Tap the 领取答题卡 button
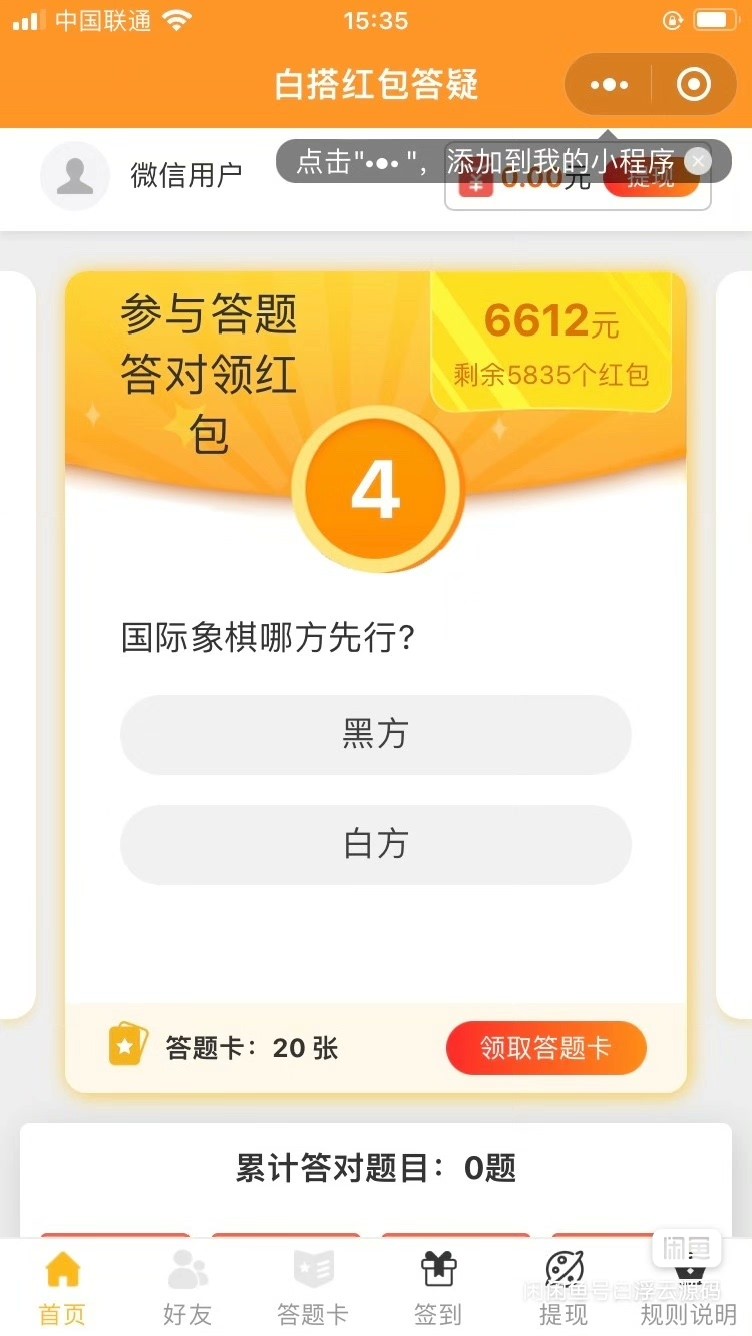Screen dimensions: 752x1336 (x=546, y=1048)
